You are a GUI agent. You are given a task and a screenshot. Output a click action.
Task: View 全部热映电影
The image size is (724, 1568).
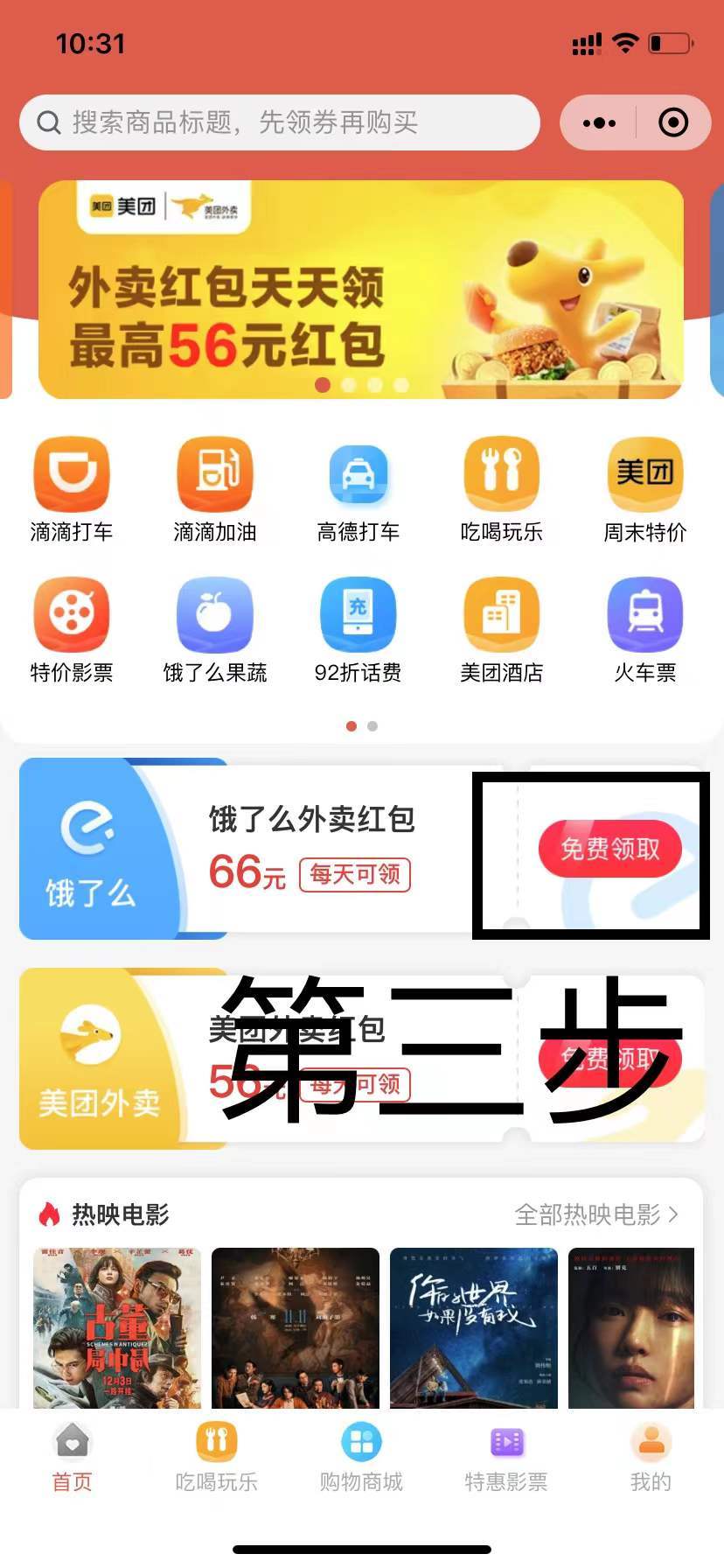tap(596, 1214)
